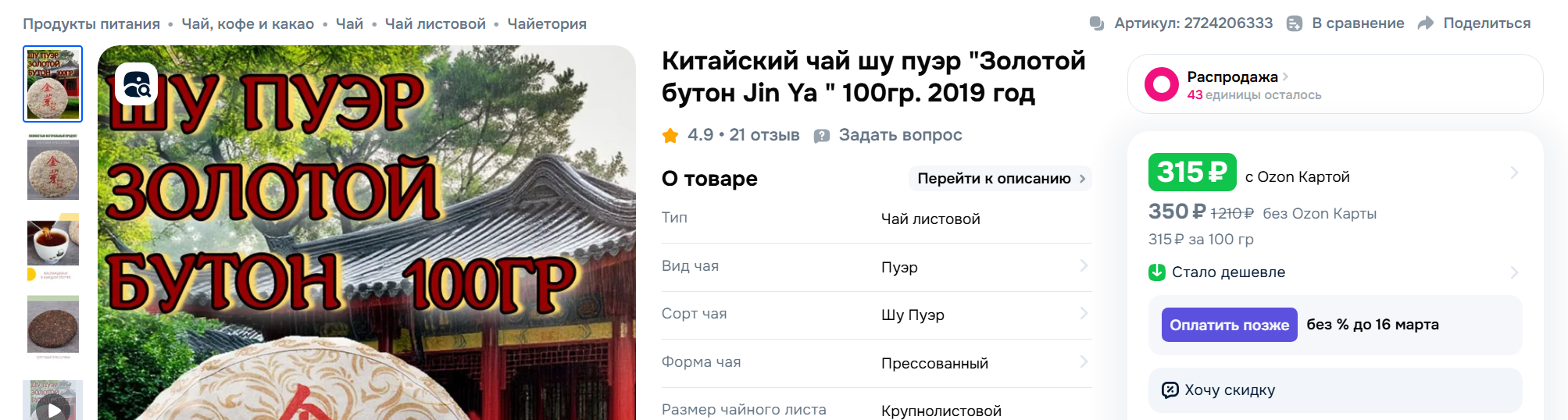Tap Перейти к описанию
1568x420 pixels.
(x=1000, y=179)
